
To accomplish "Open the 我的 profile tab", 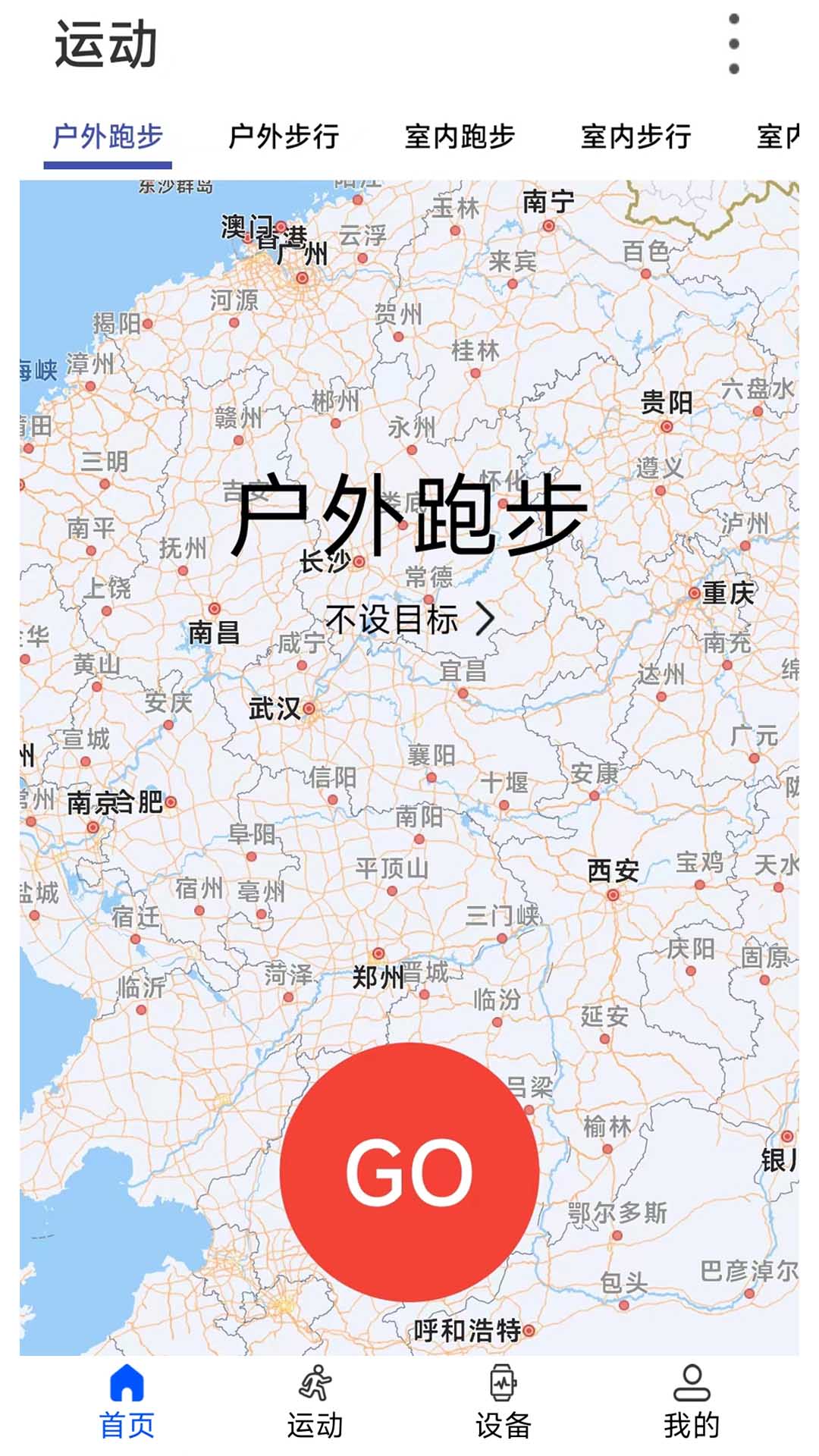I will tap(691, 1401).
